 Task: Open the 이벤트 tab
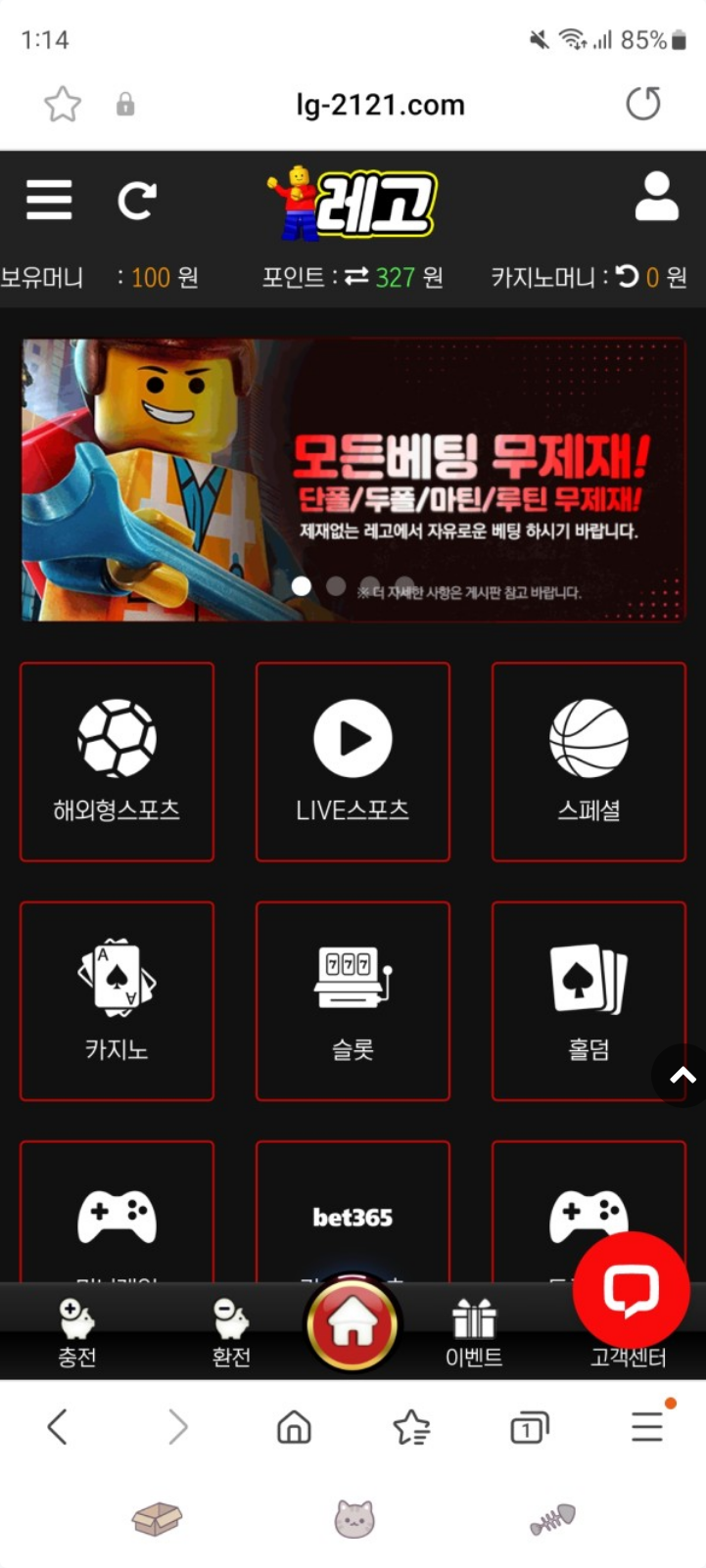coord(474,1331)
